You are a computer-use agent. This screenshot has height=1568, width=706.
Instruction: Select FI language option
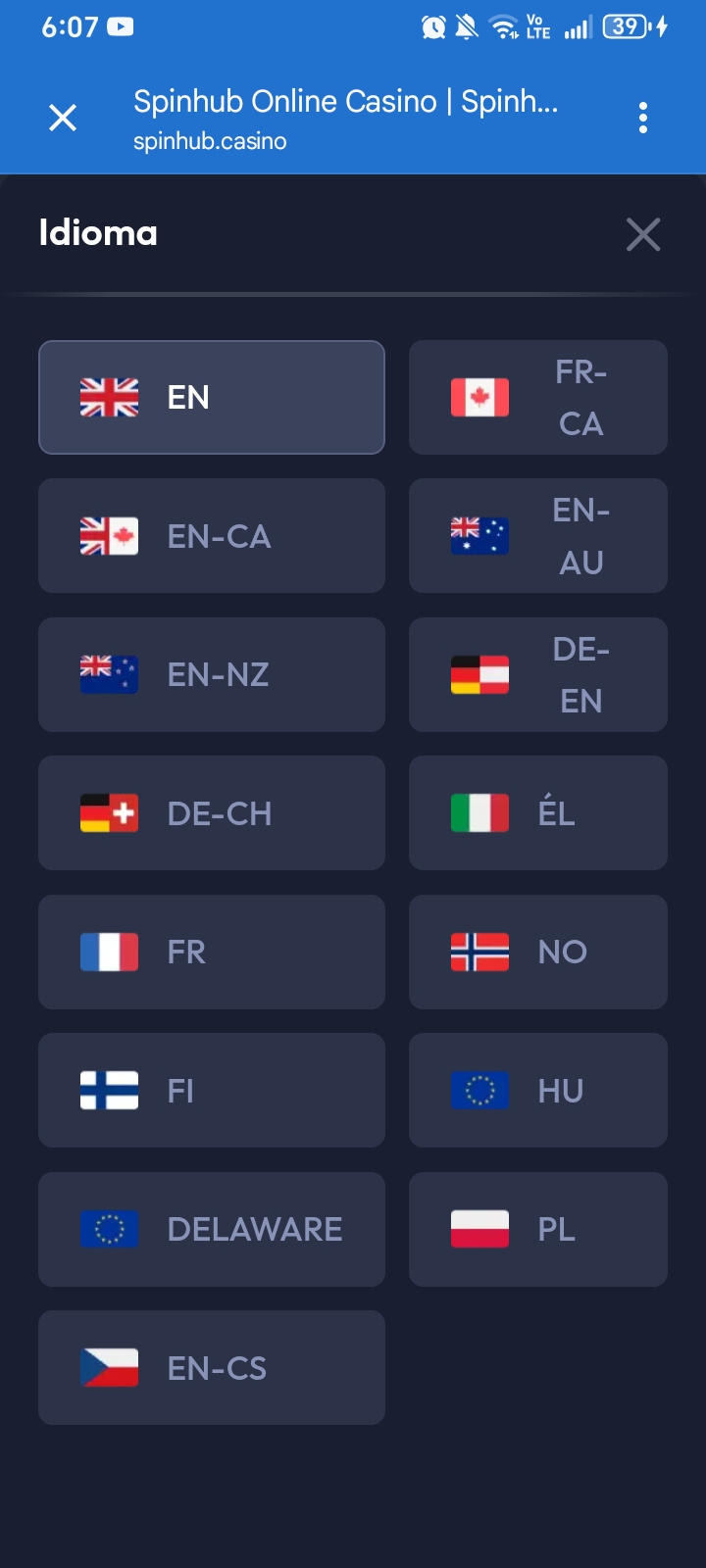coord(211,1091)
